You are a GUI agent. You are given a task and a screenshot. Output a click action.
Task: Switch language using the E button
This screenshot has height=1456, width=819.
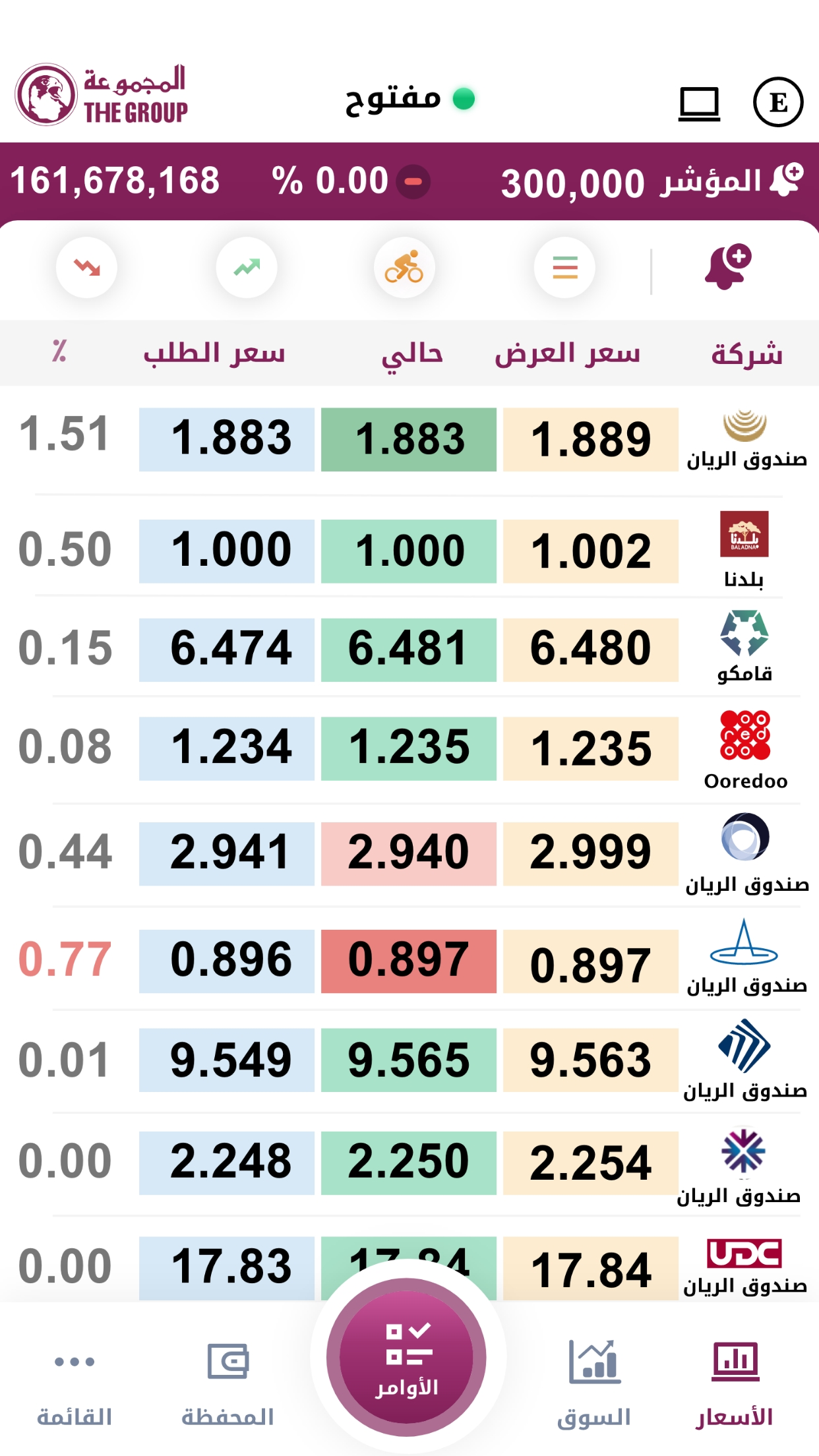coord(779,102)
